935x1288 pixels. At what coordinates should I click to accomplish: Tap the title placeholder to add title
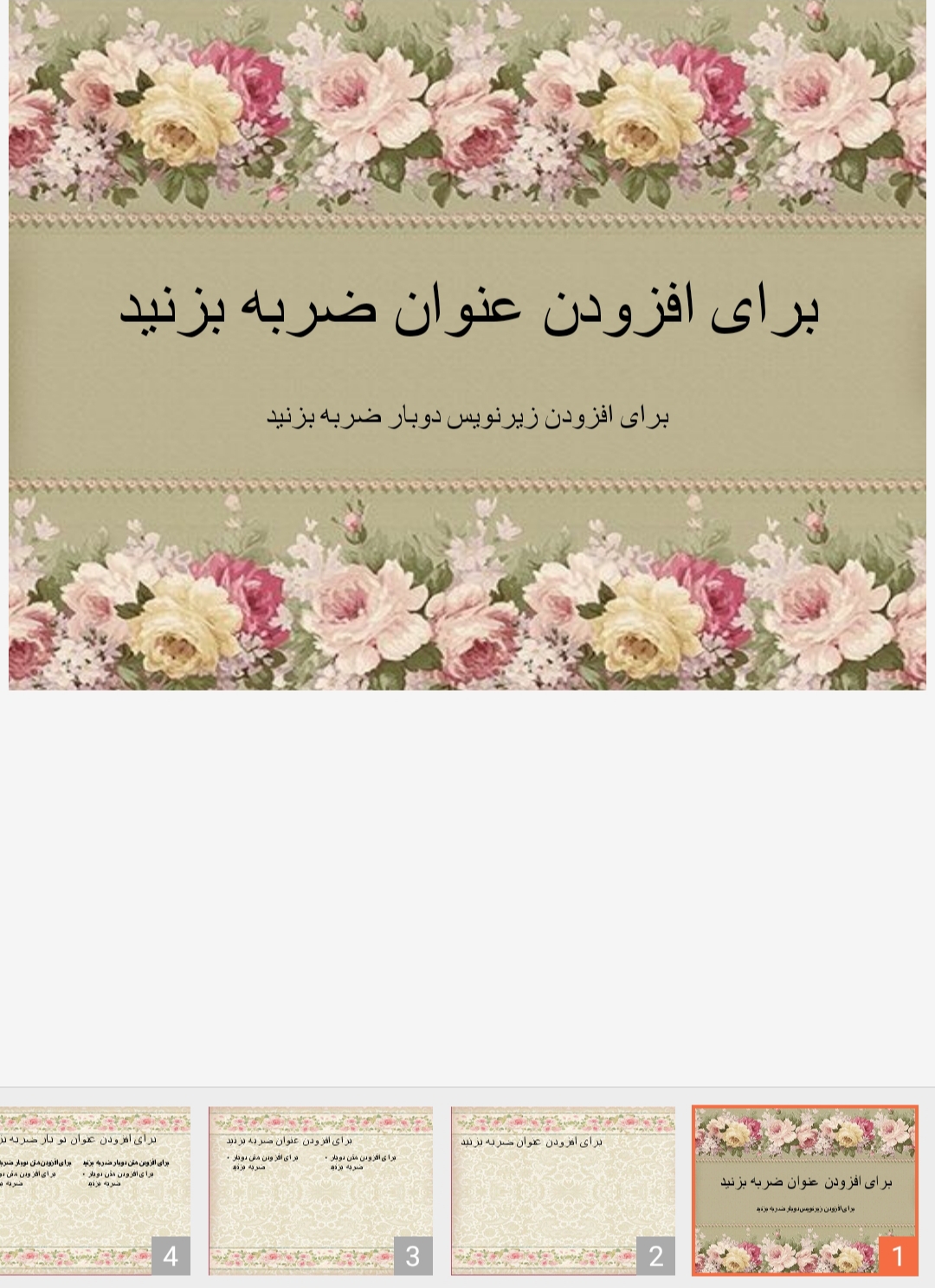[467, 307]
